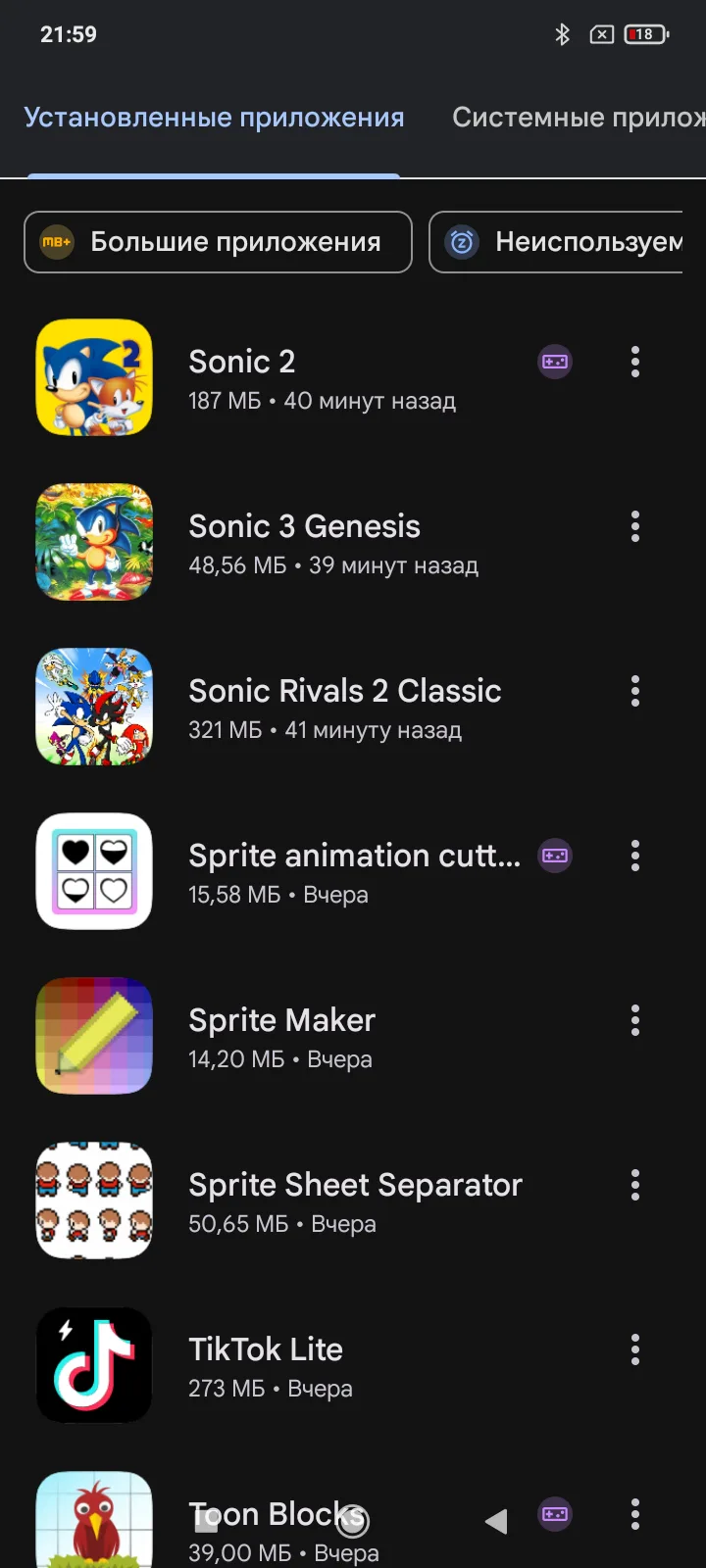Show options for Sprite Sheet Separator

pos(635,1185)
